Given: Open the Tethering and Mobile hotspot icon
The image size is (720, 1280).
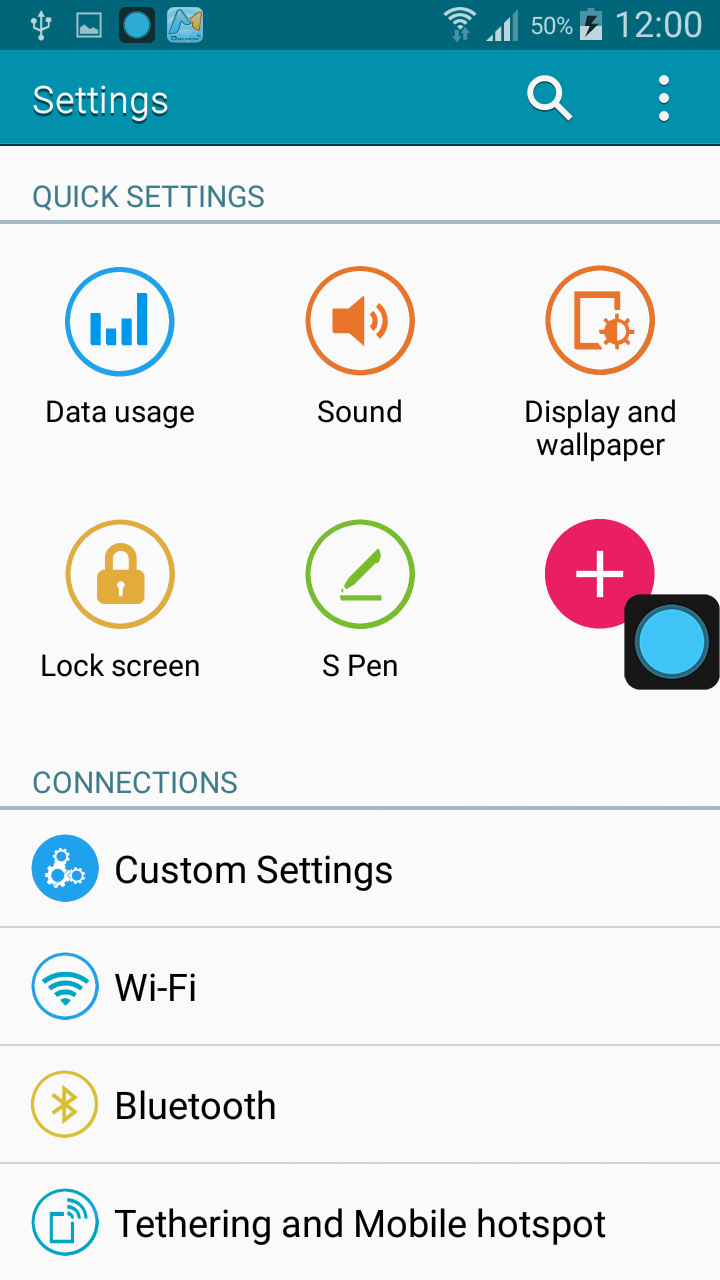Looking at the screenshot, I should 65,1222.
